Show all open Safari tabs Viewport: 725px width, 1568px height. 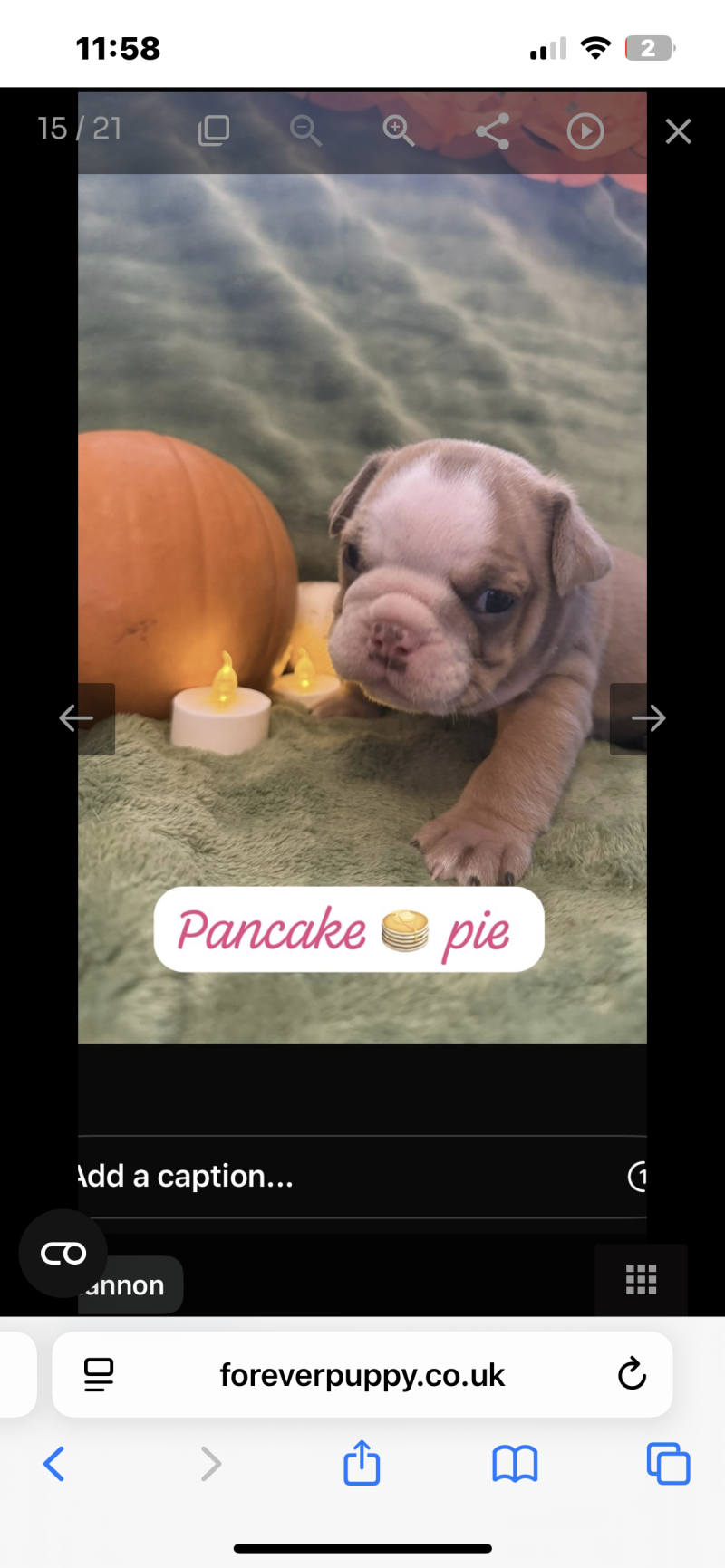(x=668, y=1463)
